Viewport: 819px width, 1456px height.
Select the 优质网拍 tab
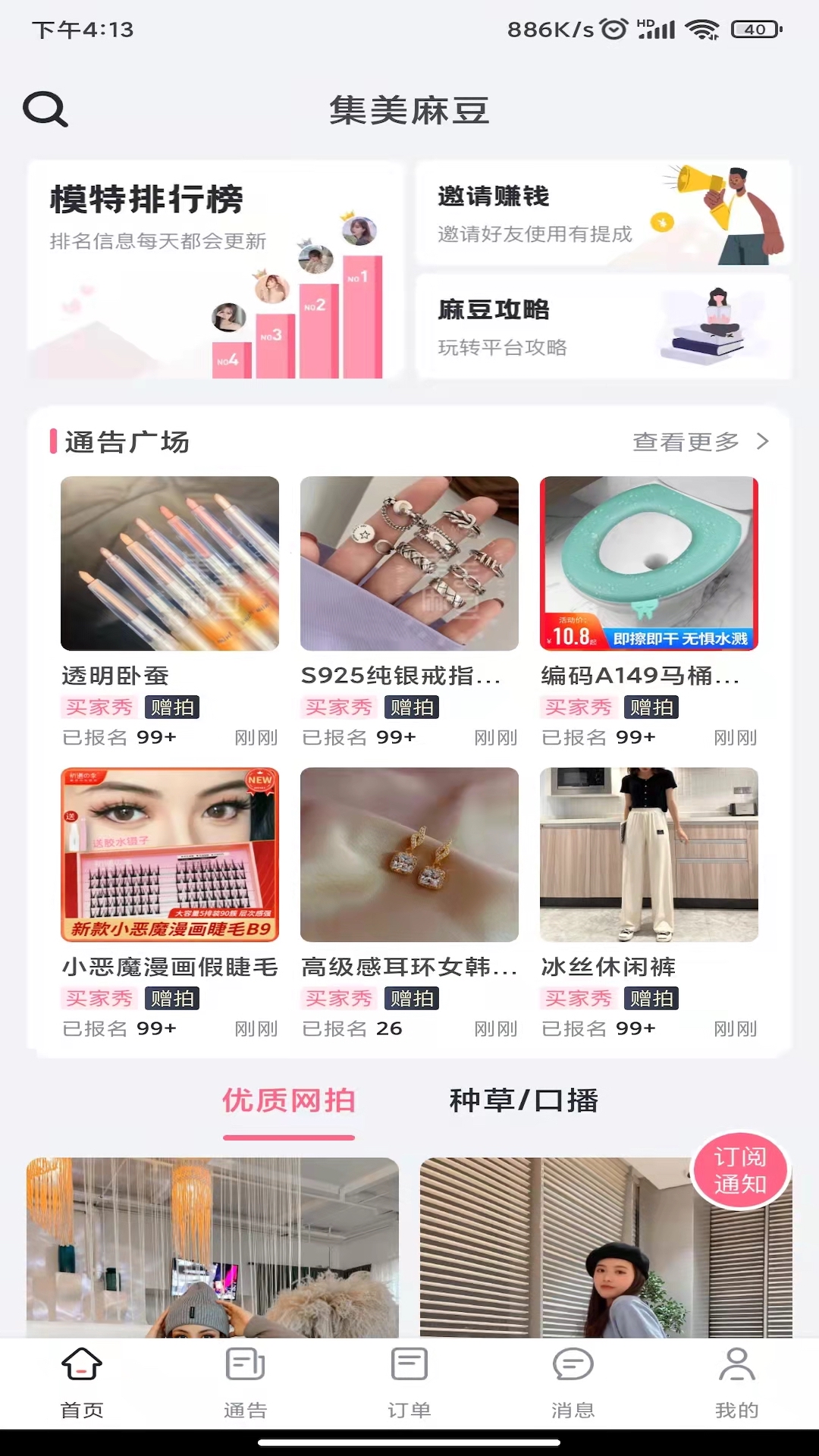(x=289, y=1101)
